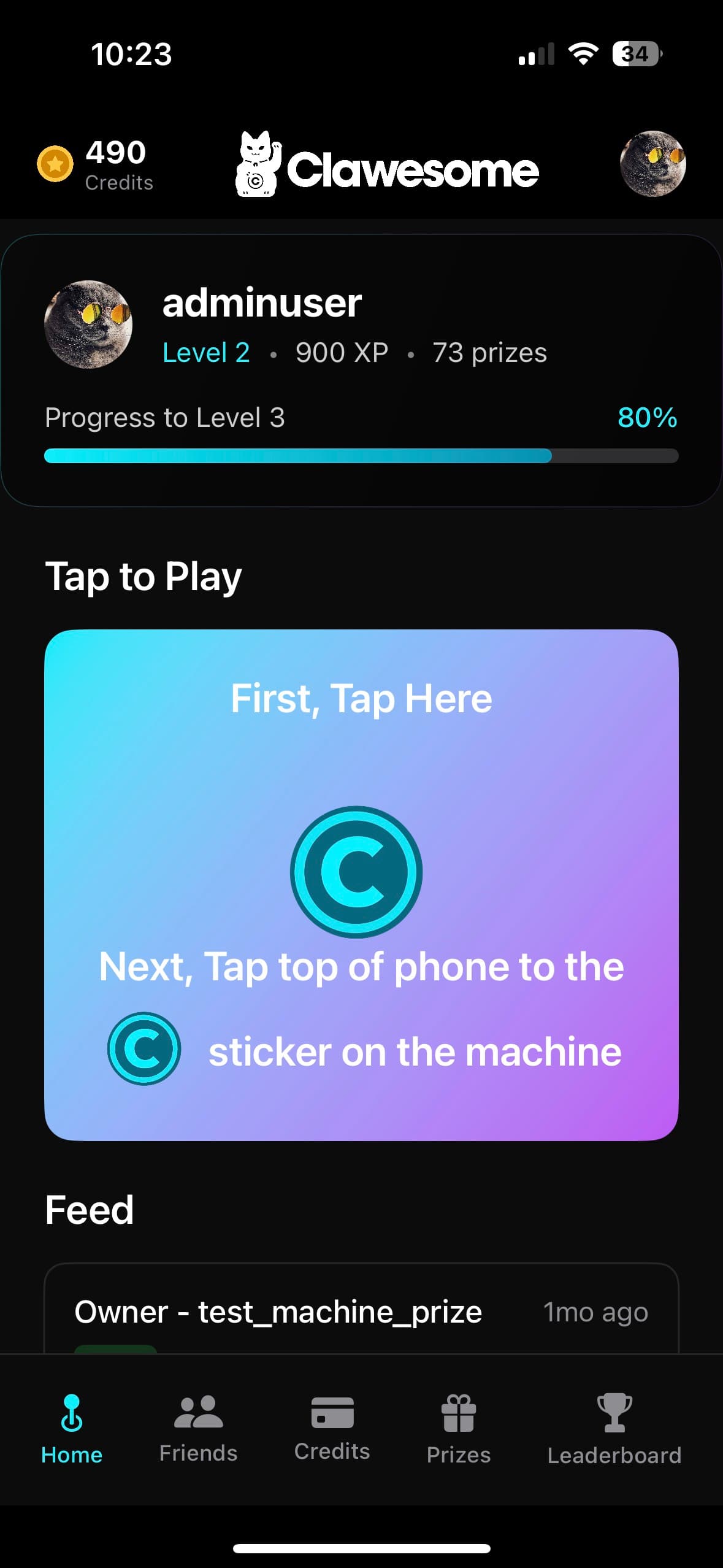Screen dimensions: 723x1568
Task: Switch to the Friends tab
Action: (198, 1429)
